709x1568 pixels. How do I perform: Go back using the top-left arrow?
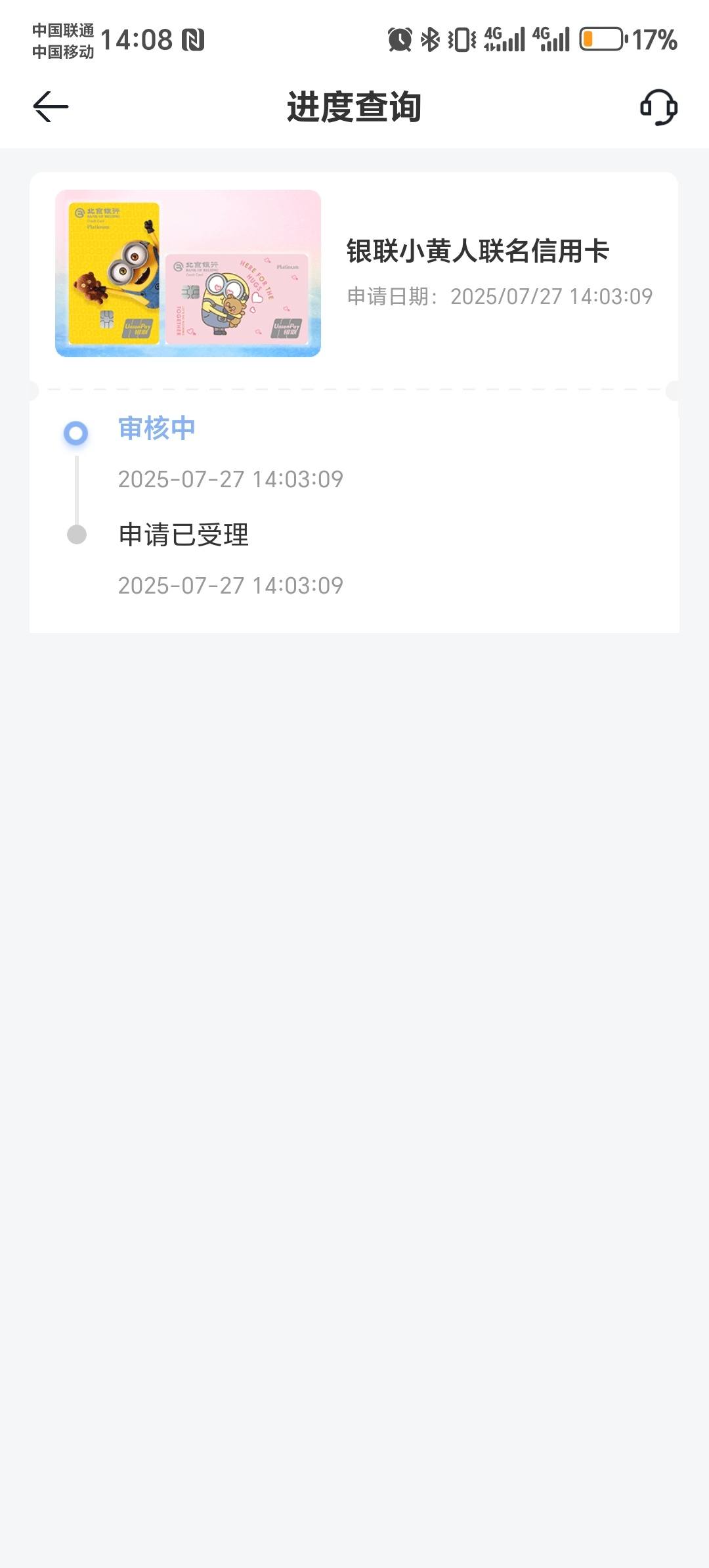pyautogui.click(x=51, y=107)
